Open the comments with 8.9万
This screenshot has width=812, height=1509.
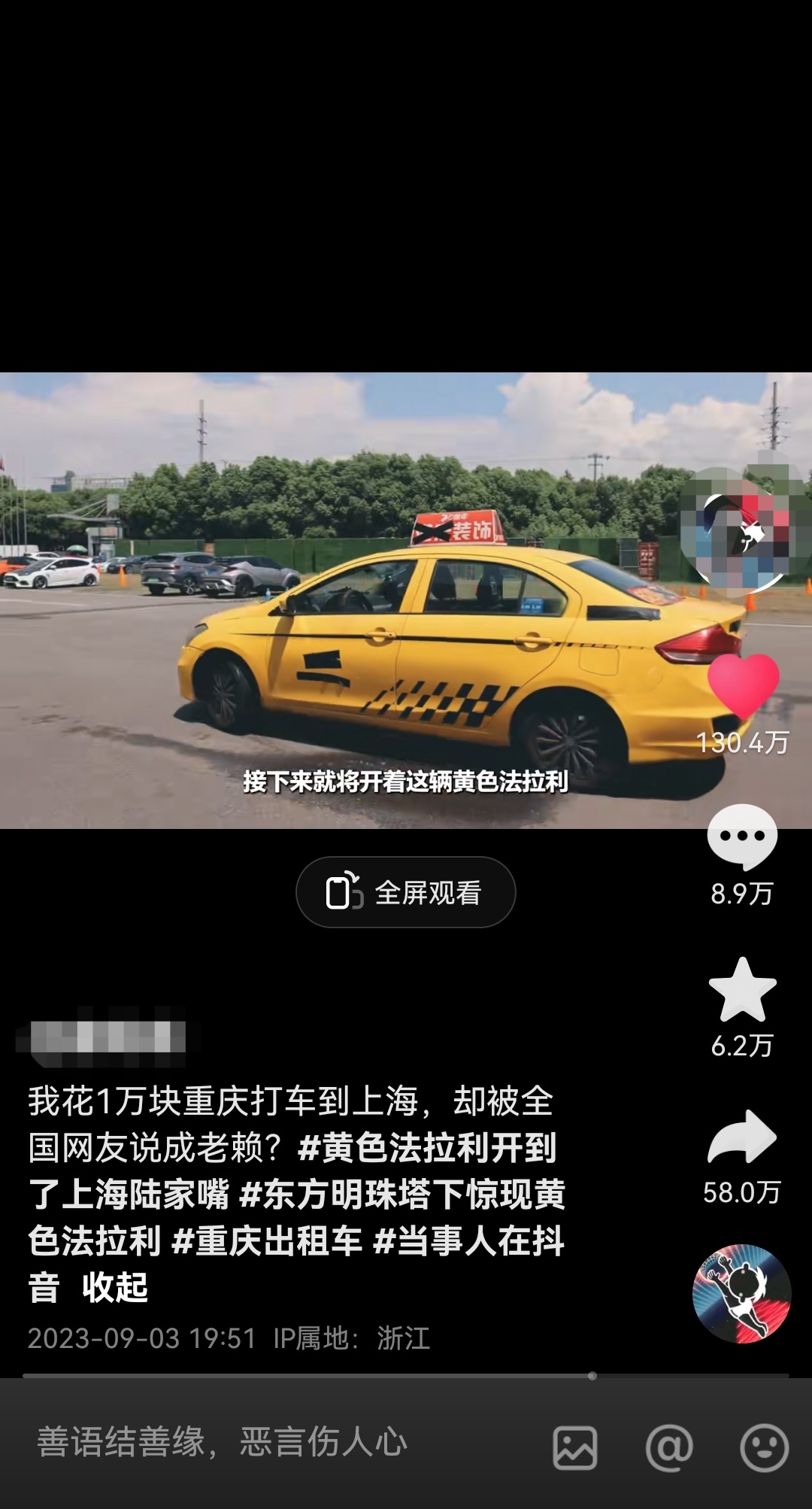tap(742, 837)
